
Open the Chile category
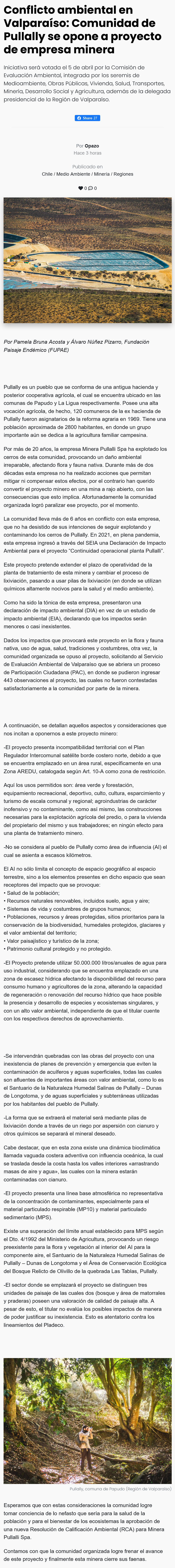coord(47,174)
